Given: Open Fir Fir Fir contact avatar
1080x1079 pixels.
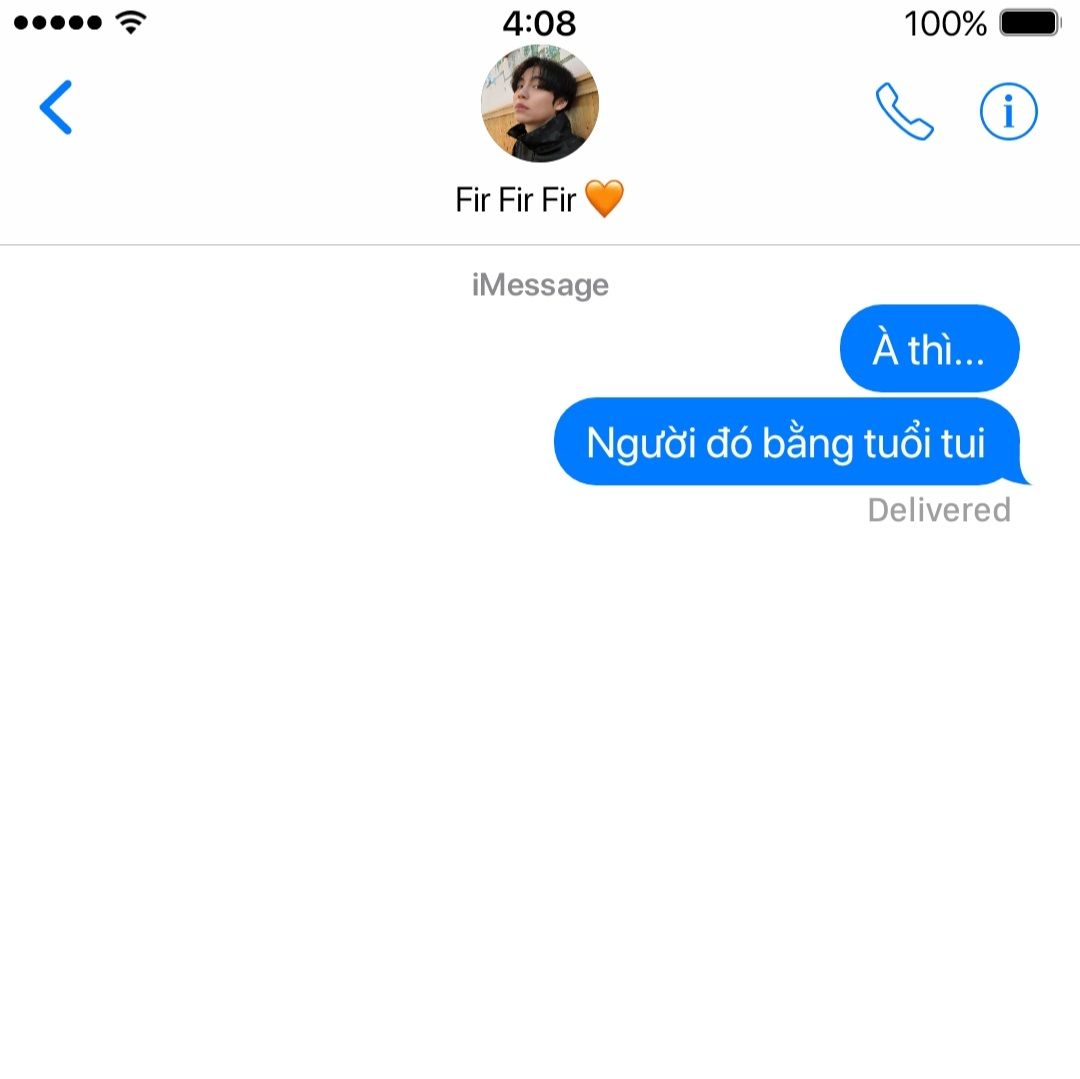Looking at the screenshot, I should [x=540, y=104].
